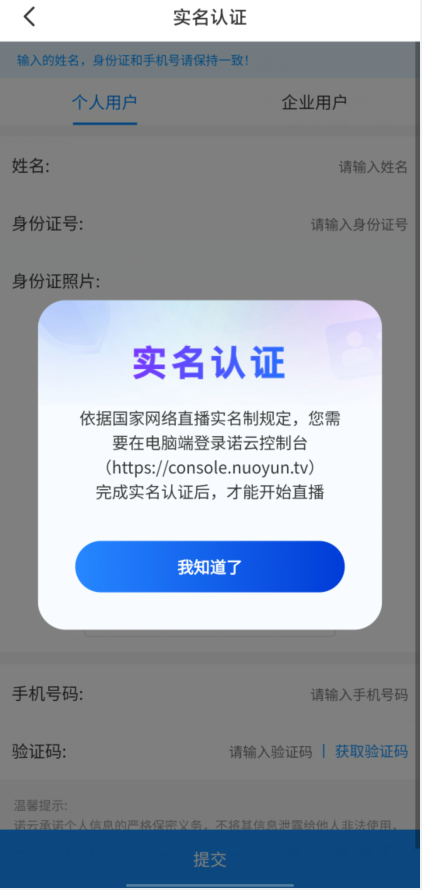
Task: Focus the 验证码 input field
Action: tap(270, 753)
